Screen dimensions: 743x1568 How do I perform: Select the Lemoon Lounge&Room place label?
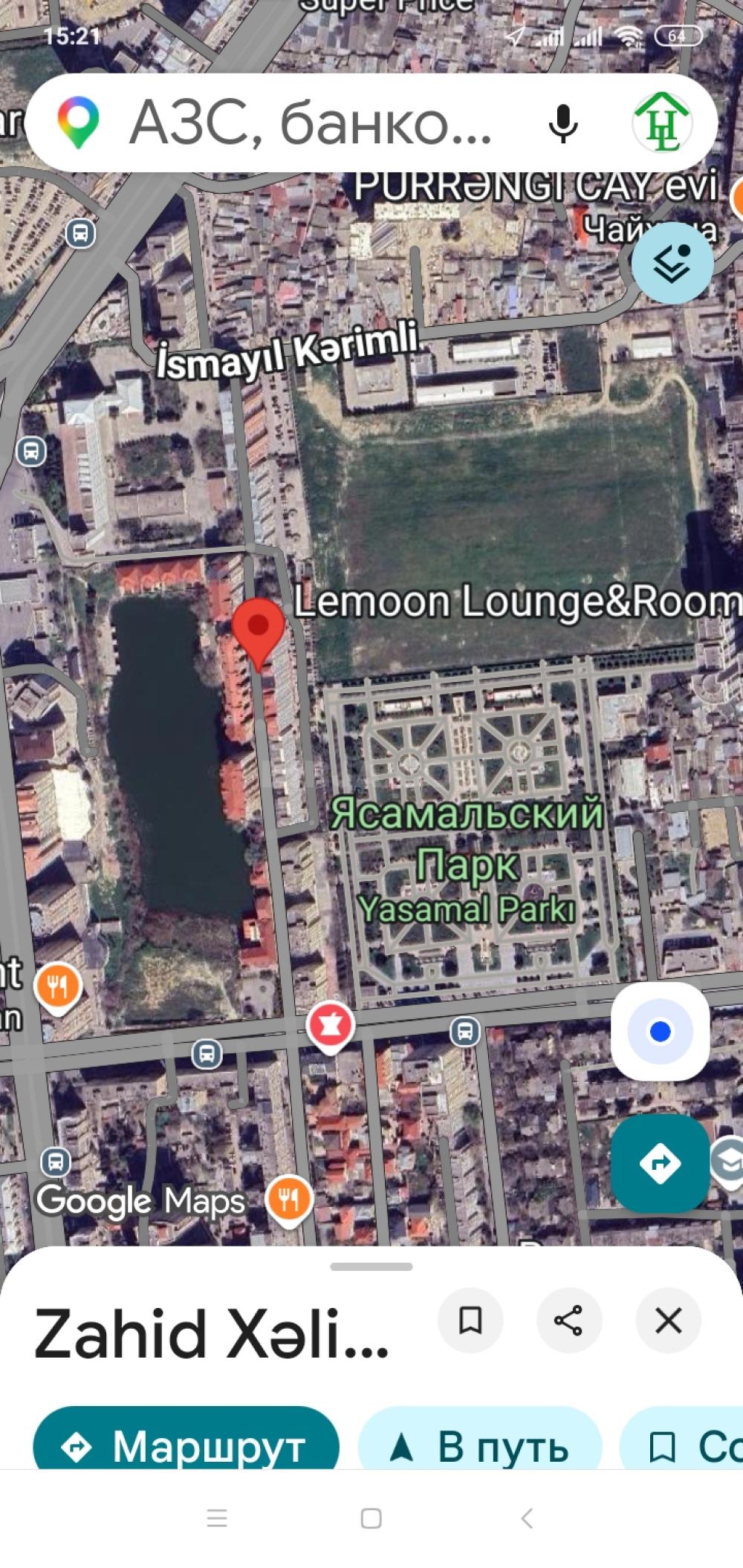click(516, 602)
